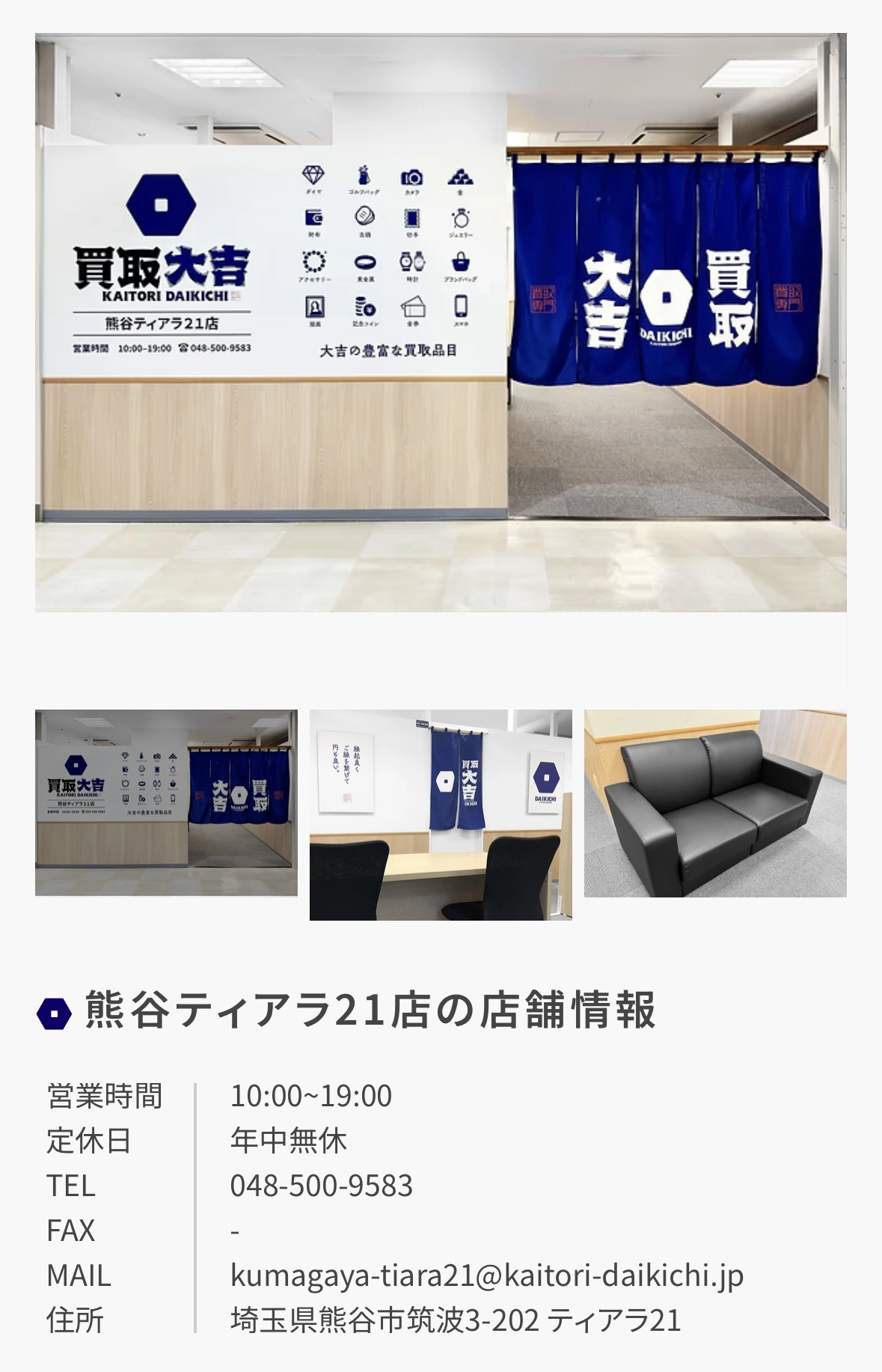Select the black sofa thumbnail

tap(715, 803)
